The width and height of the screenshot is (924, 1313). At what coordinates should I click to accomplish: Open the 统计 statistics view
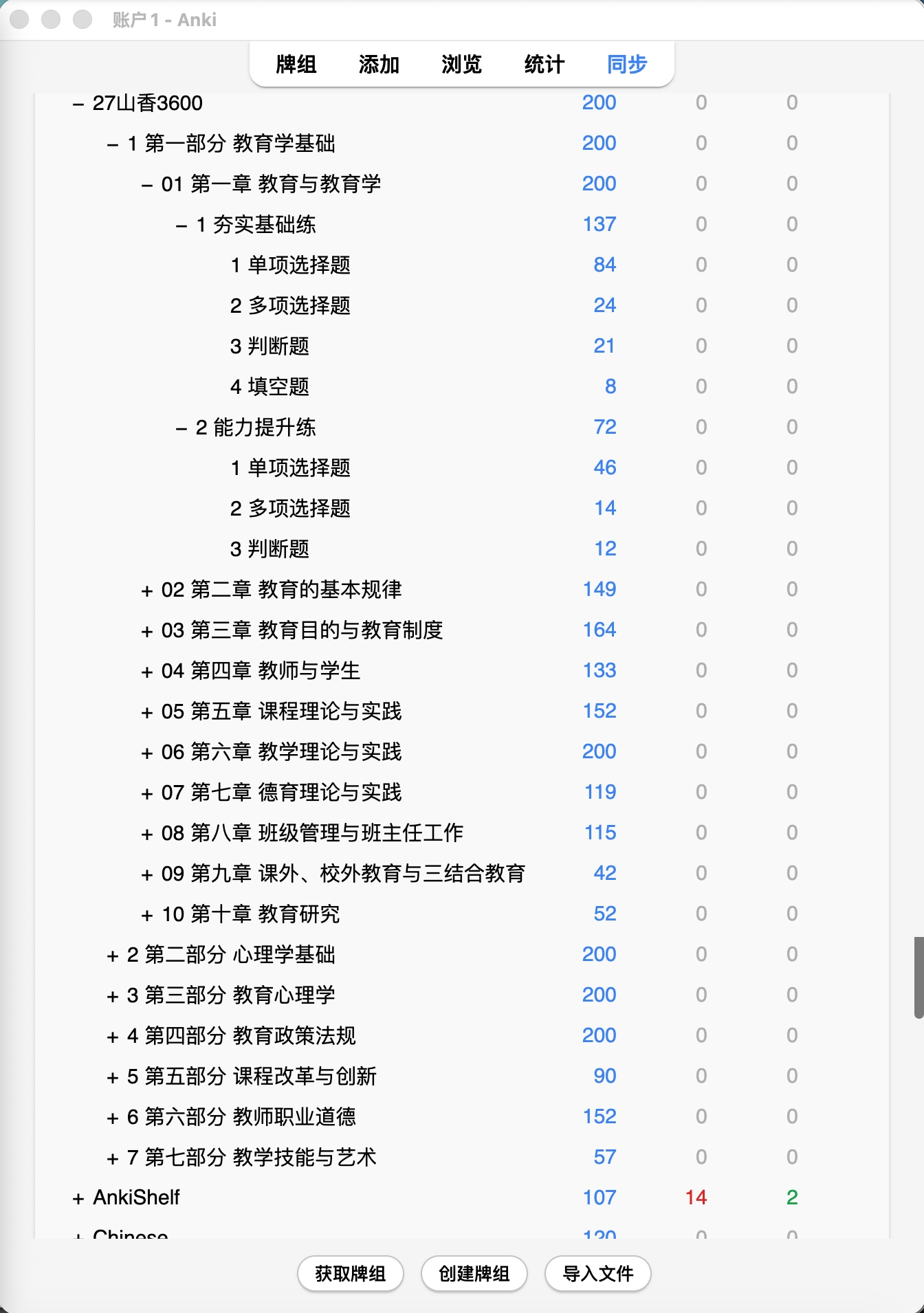544,65
